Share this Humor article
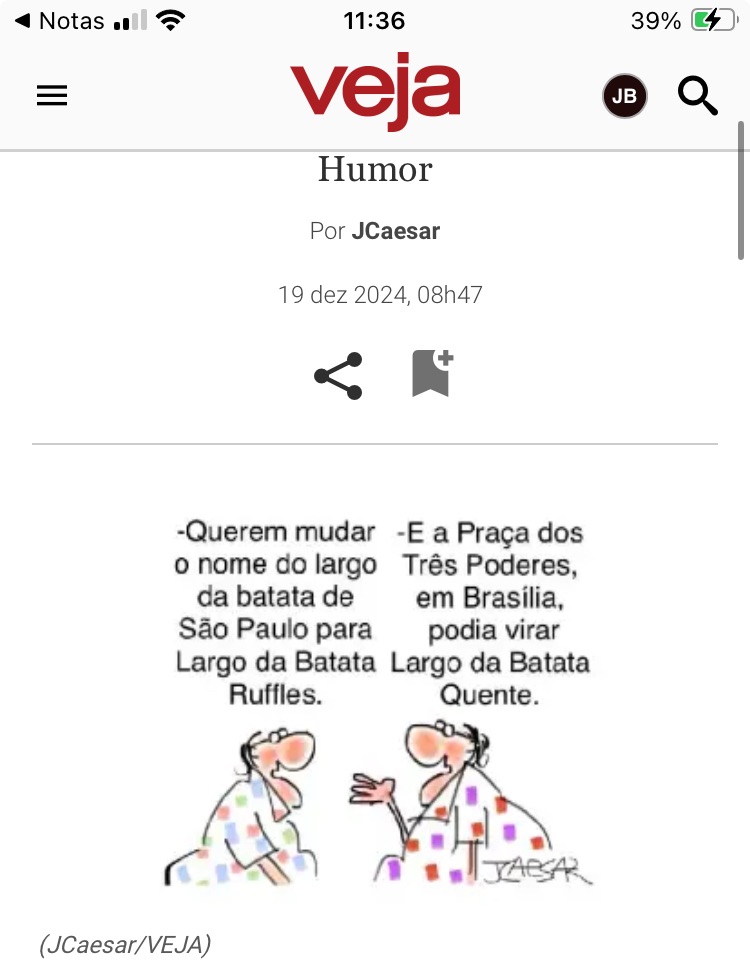The image size is (750, 965). [338, 376]
